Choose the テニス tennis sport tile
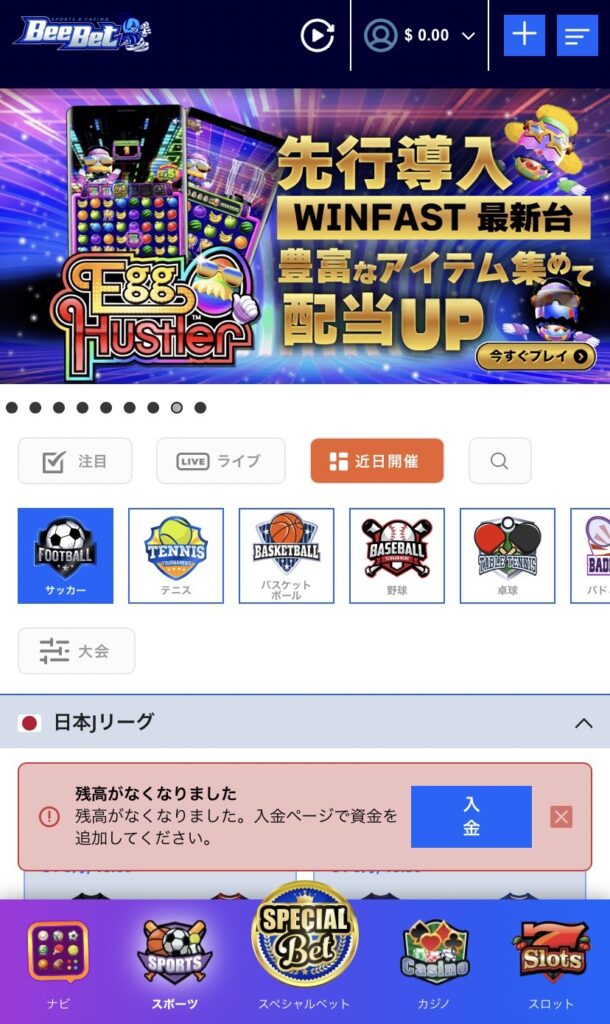 click(176, 555)
